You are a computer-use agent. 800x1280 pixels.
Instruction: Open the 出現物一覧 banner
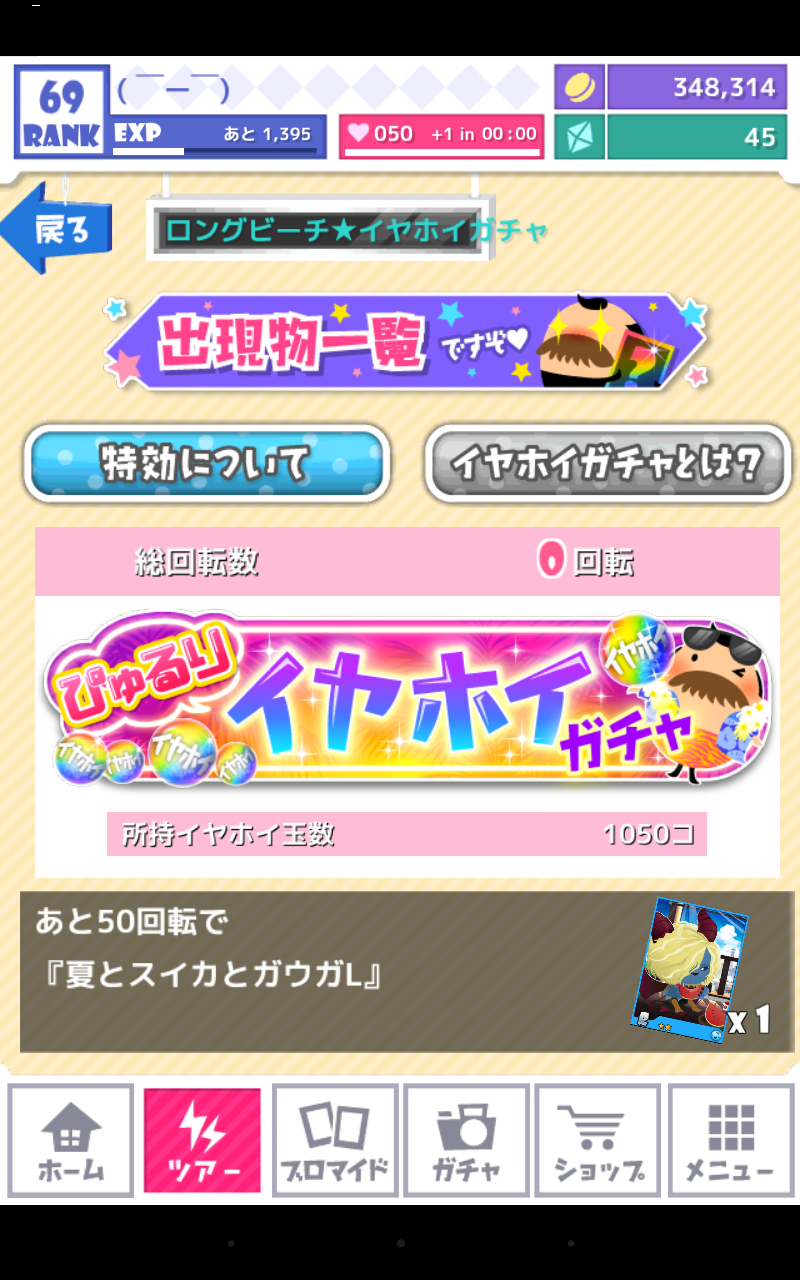[x=405, y=342]
